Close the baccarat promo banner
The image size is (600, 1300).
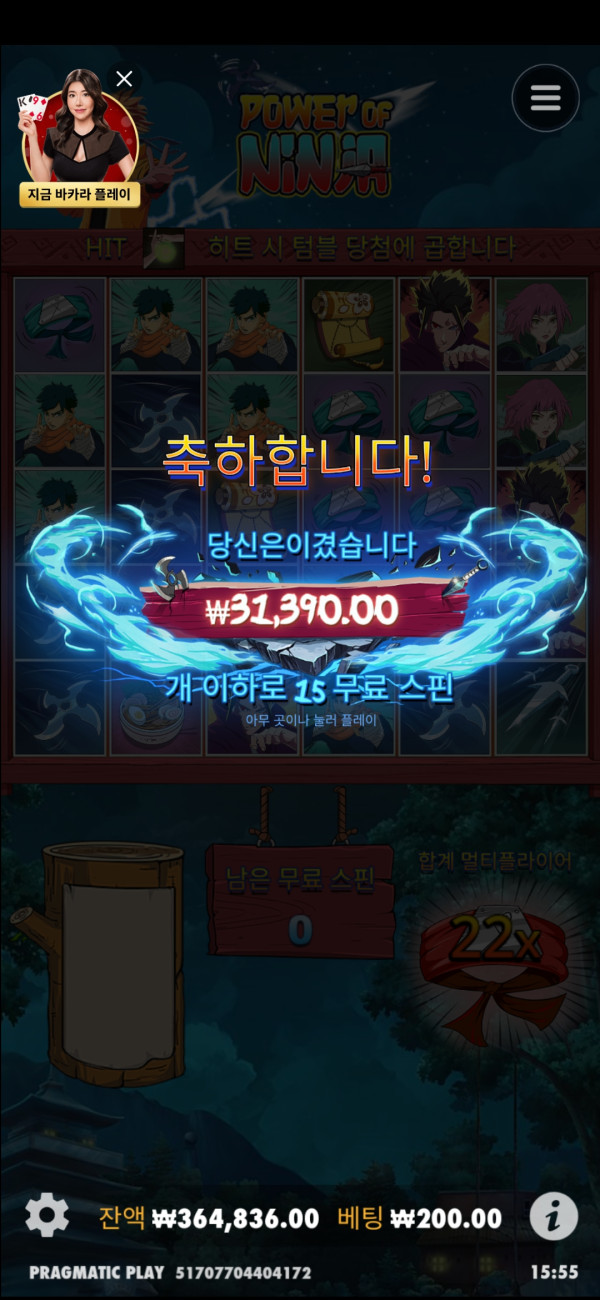coord(124,79)
